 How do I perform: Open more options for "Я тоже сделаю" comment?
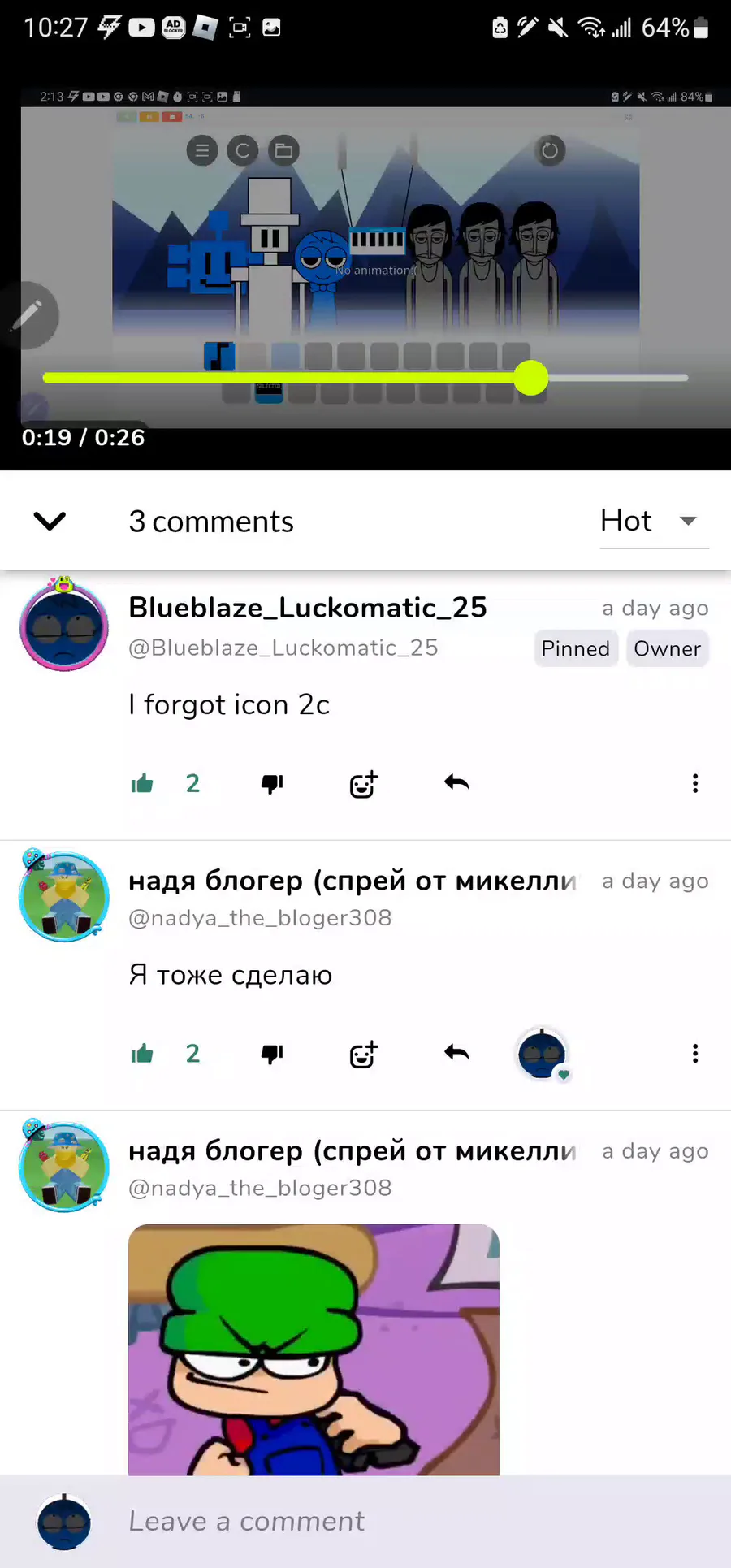[x=695, y=1054]
